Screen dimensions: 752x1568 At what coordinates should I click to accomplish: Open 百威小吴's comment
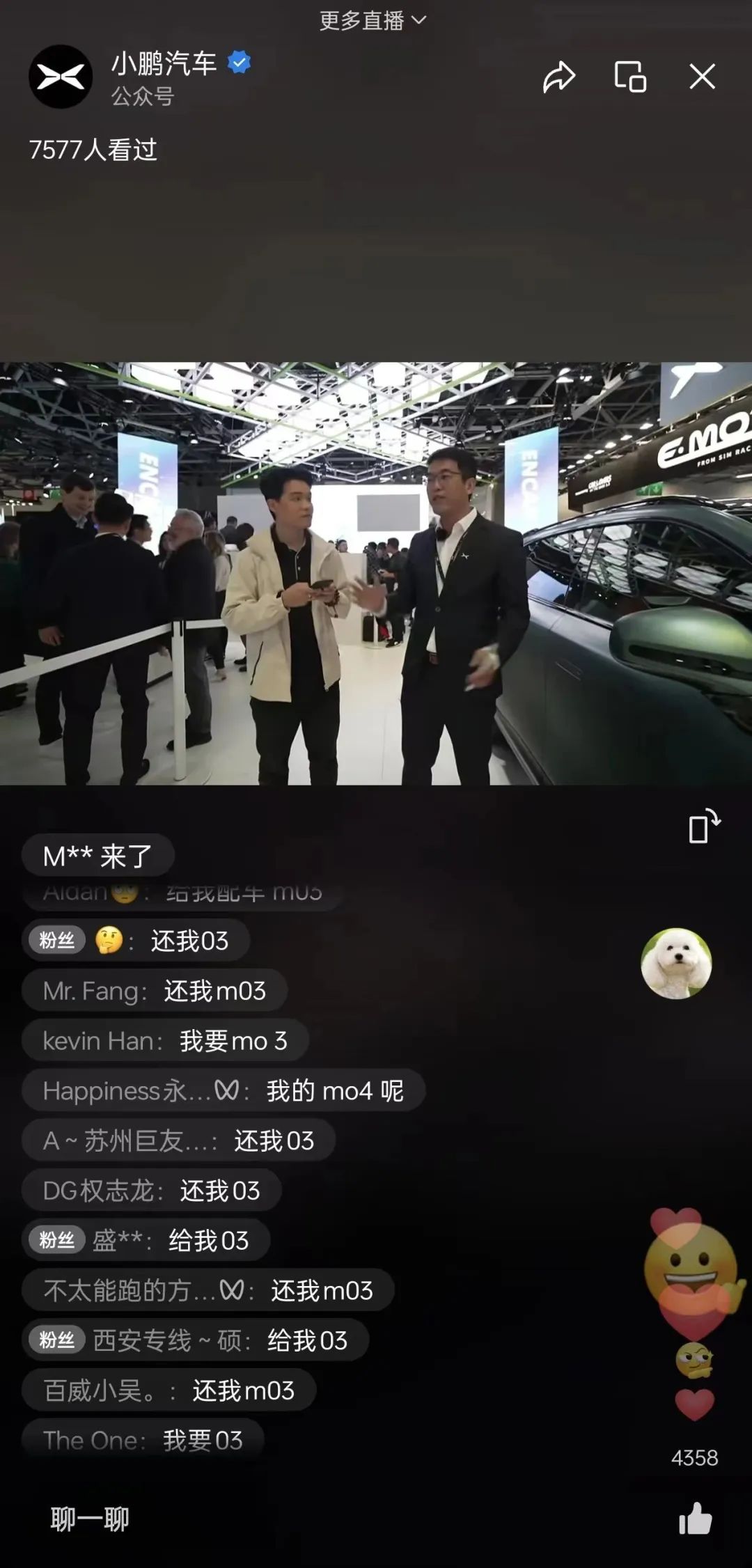coord(169,1390)
